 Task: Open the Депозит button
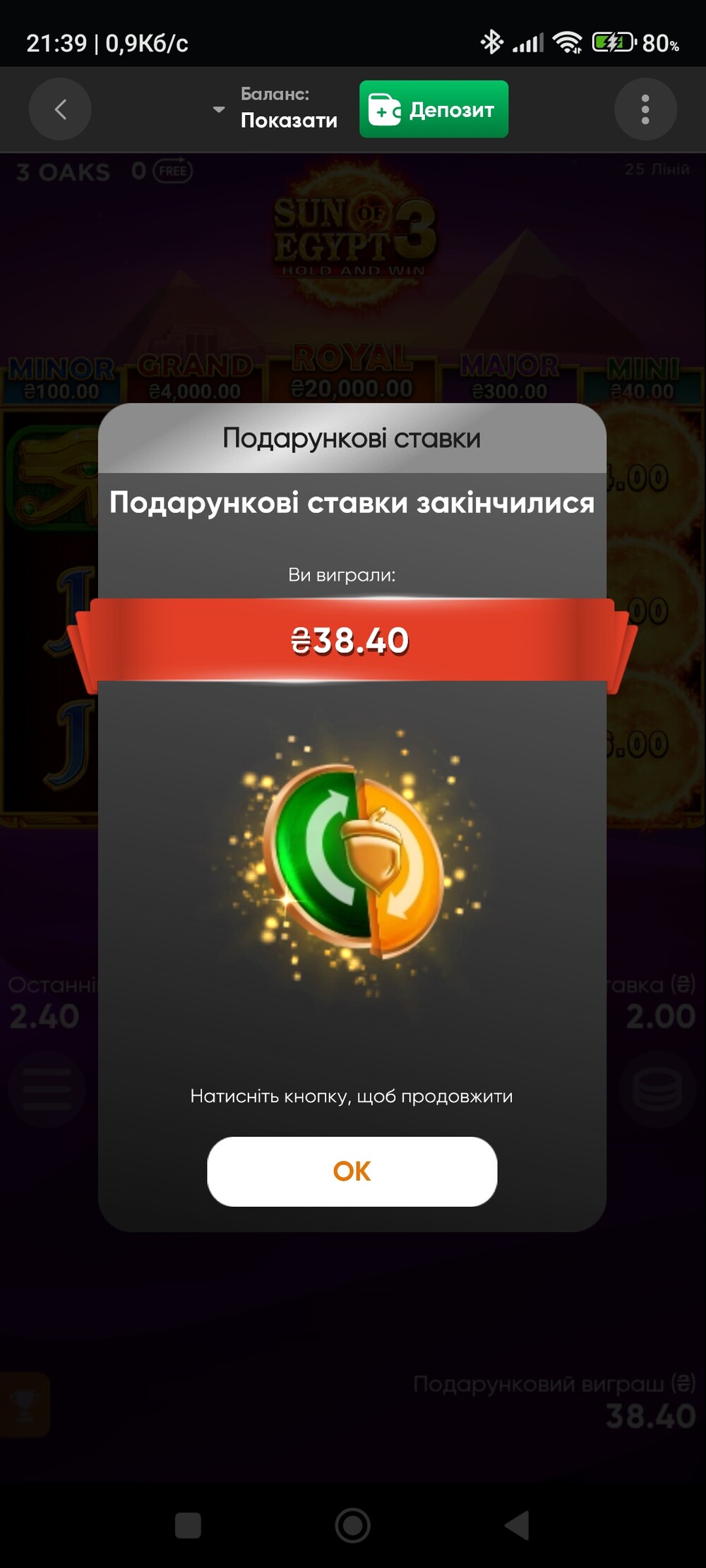(x=433, y=109)
